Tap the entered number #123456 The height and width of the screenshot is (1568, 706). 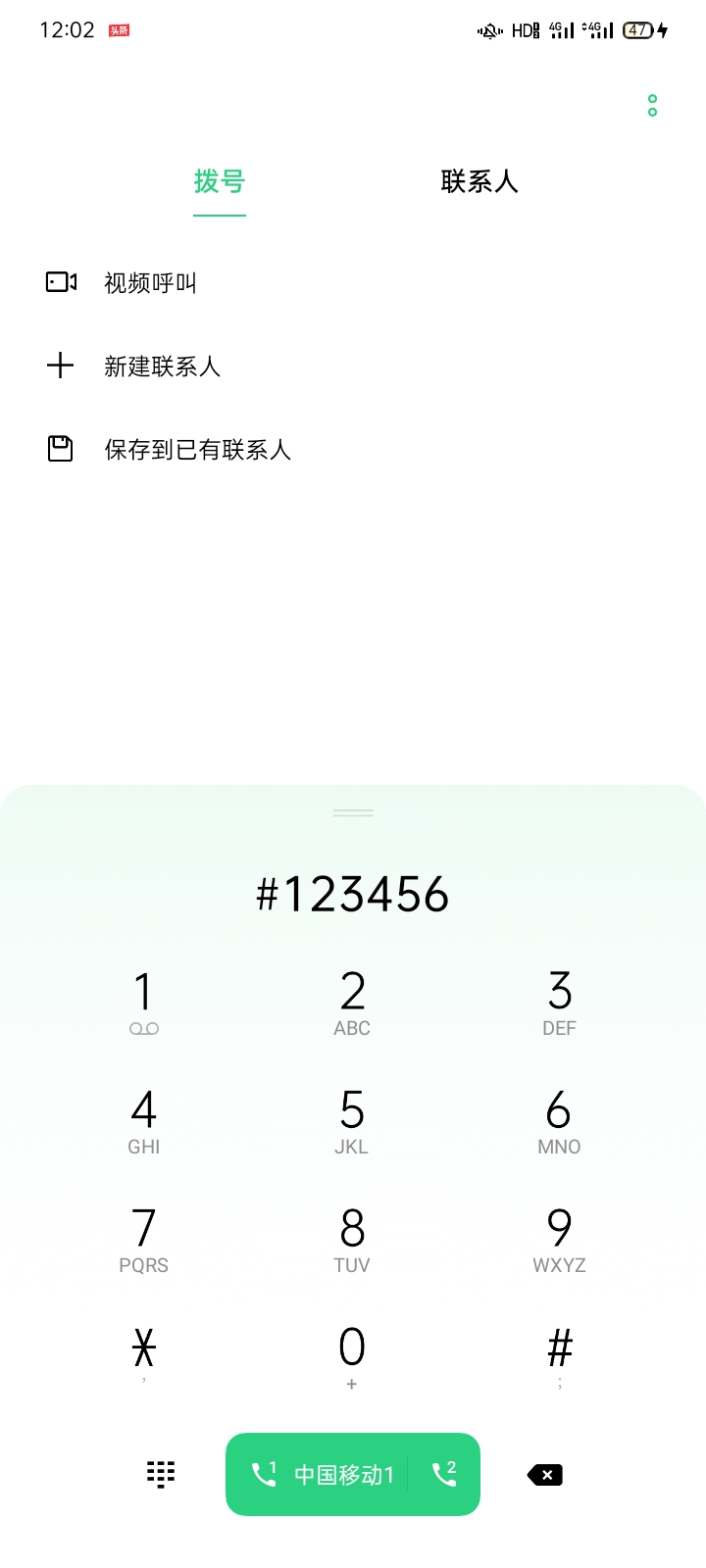(x=353, y=894)
